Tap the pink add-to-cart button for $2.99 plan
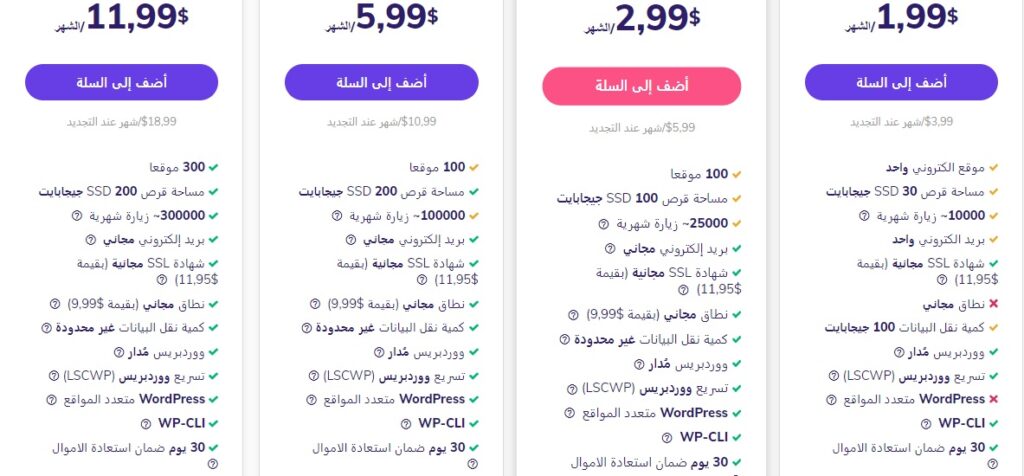The width and height of the screenshot is (1024, 476). (641, 86)
